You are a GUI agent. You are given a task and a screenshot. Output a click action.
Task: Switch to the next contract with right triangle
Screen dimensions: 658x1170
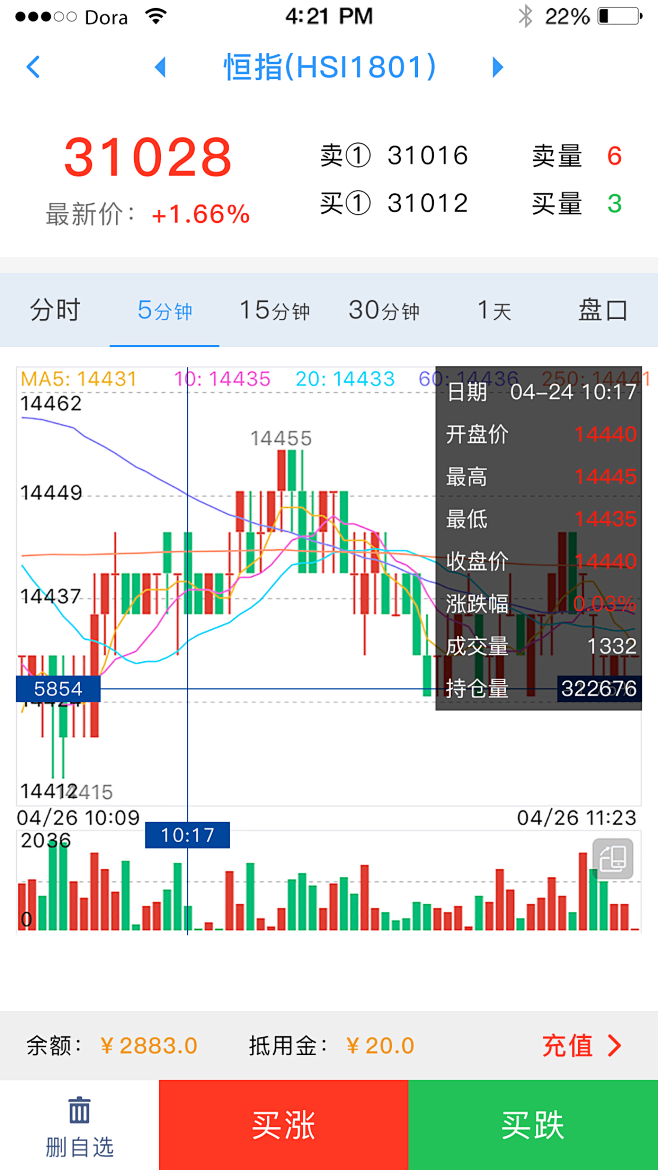point(498,67)
